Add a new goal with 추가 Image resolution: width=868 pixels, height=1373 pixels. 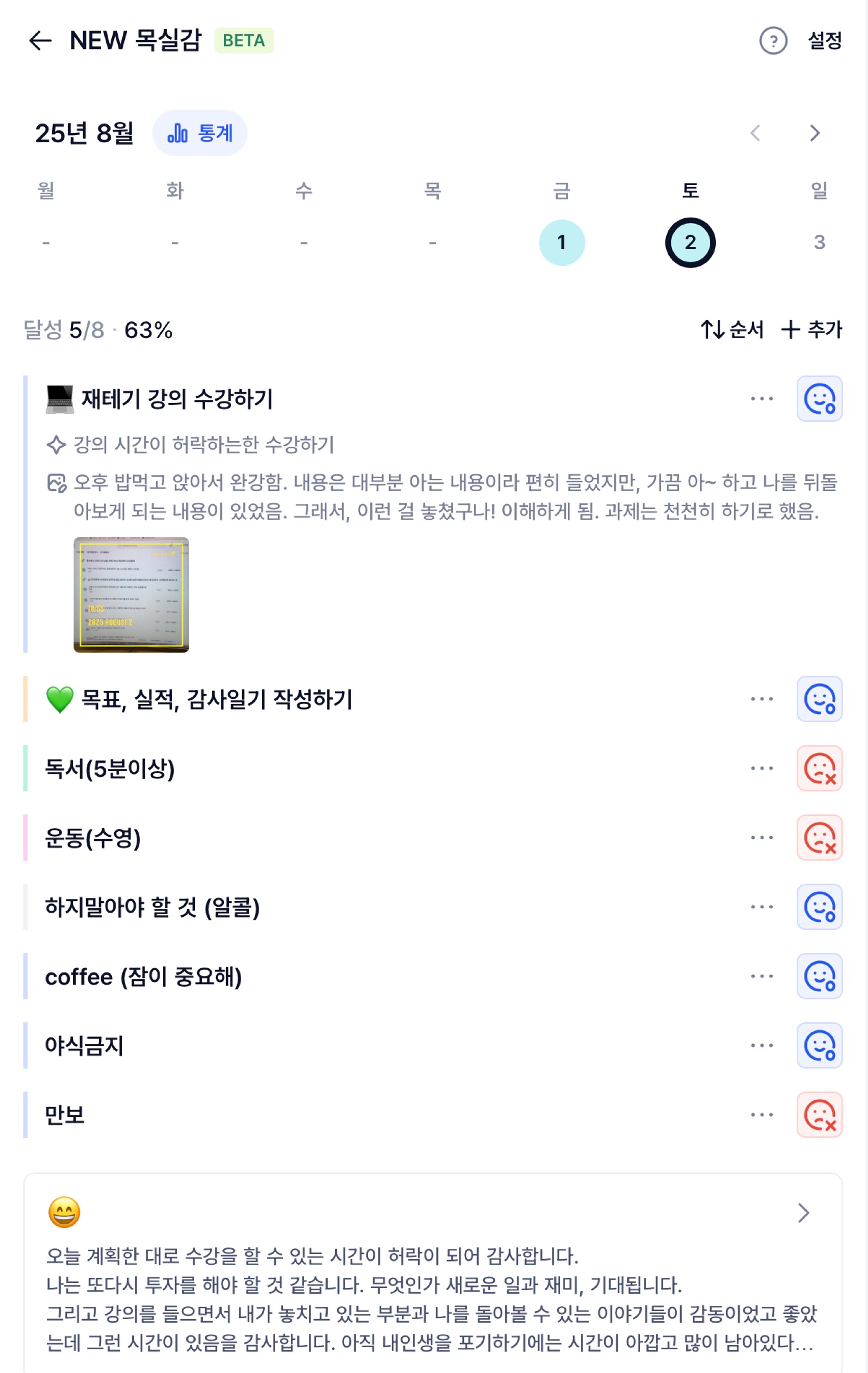tap(811, 329)
